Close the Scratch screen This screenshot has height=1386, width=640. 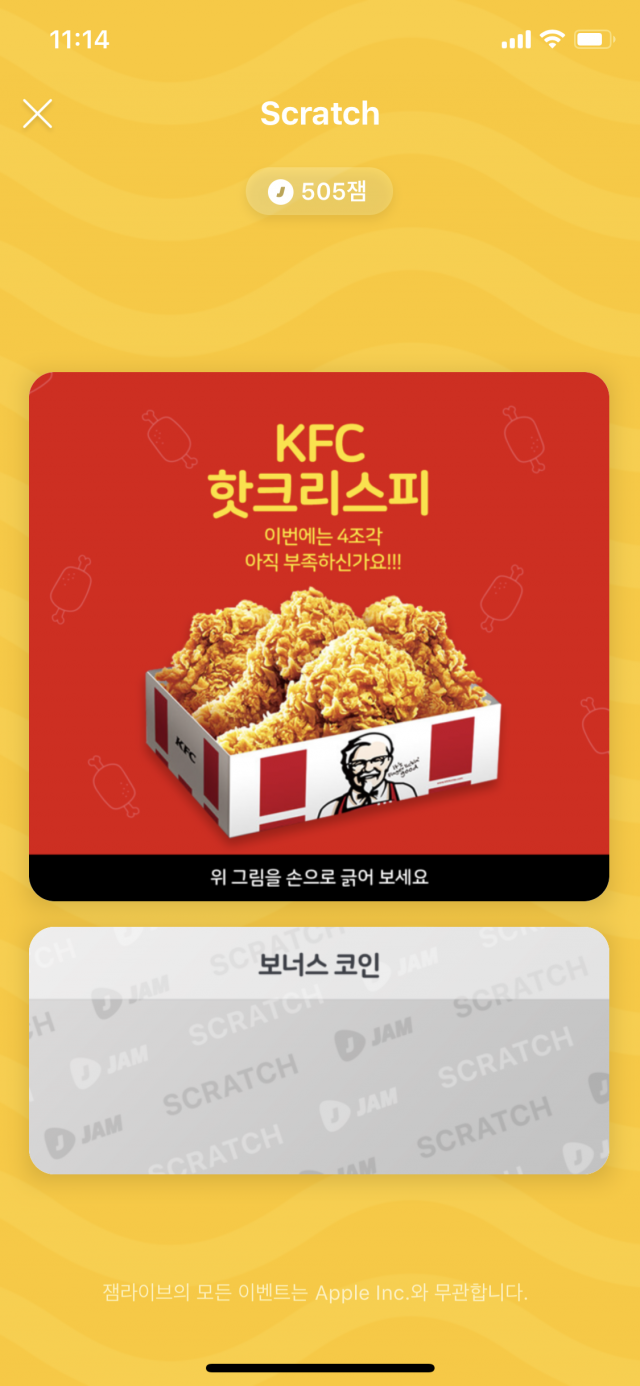[x=37, y=113]
